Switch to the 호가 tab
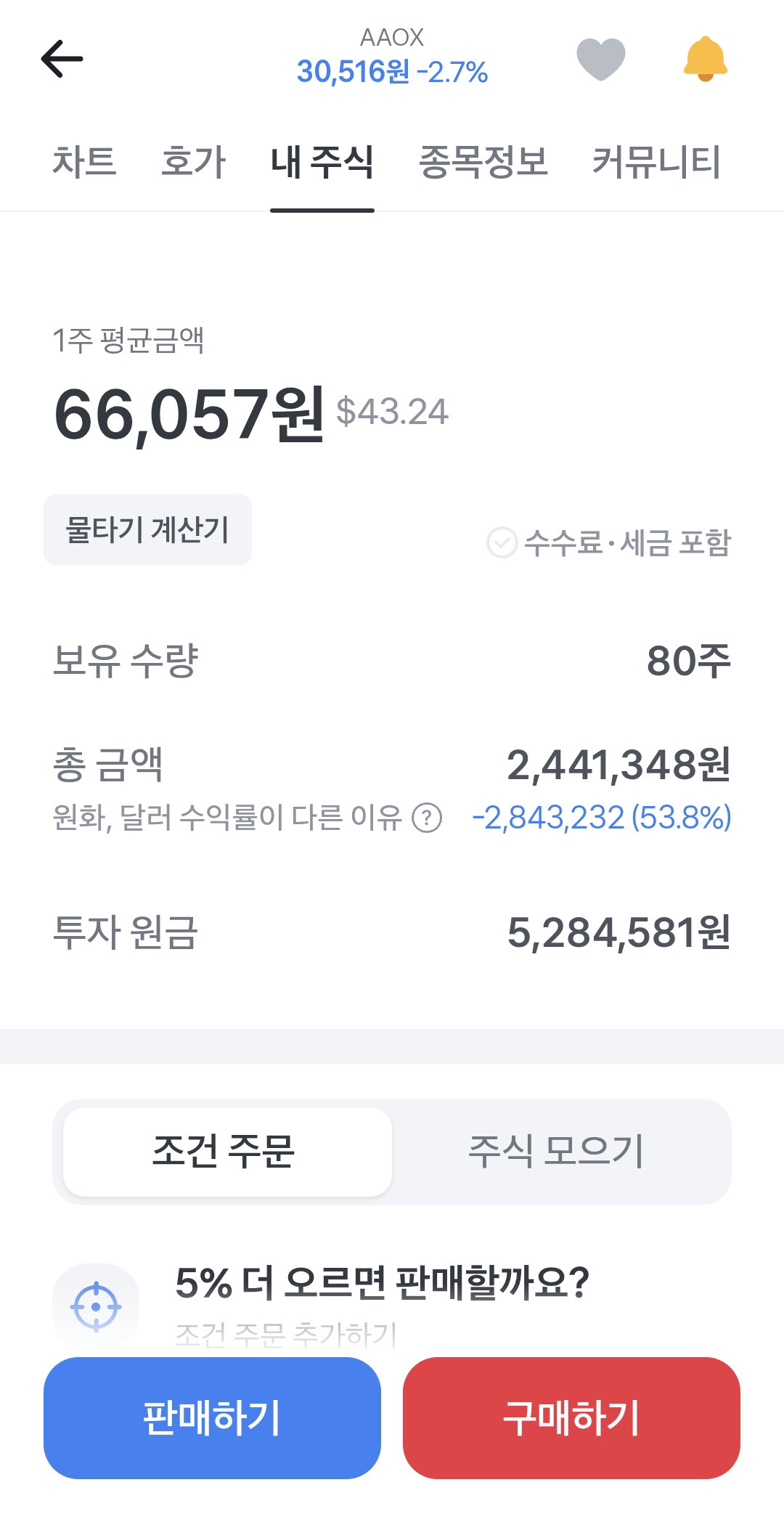The height and width of the screenshot is (1514, 784). [193, 161]
